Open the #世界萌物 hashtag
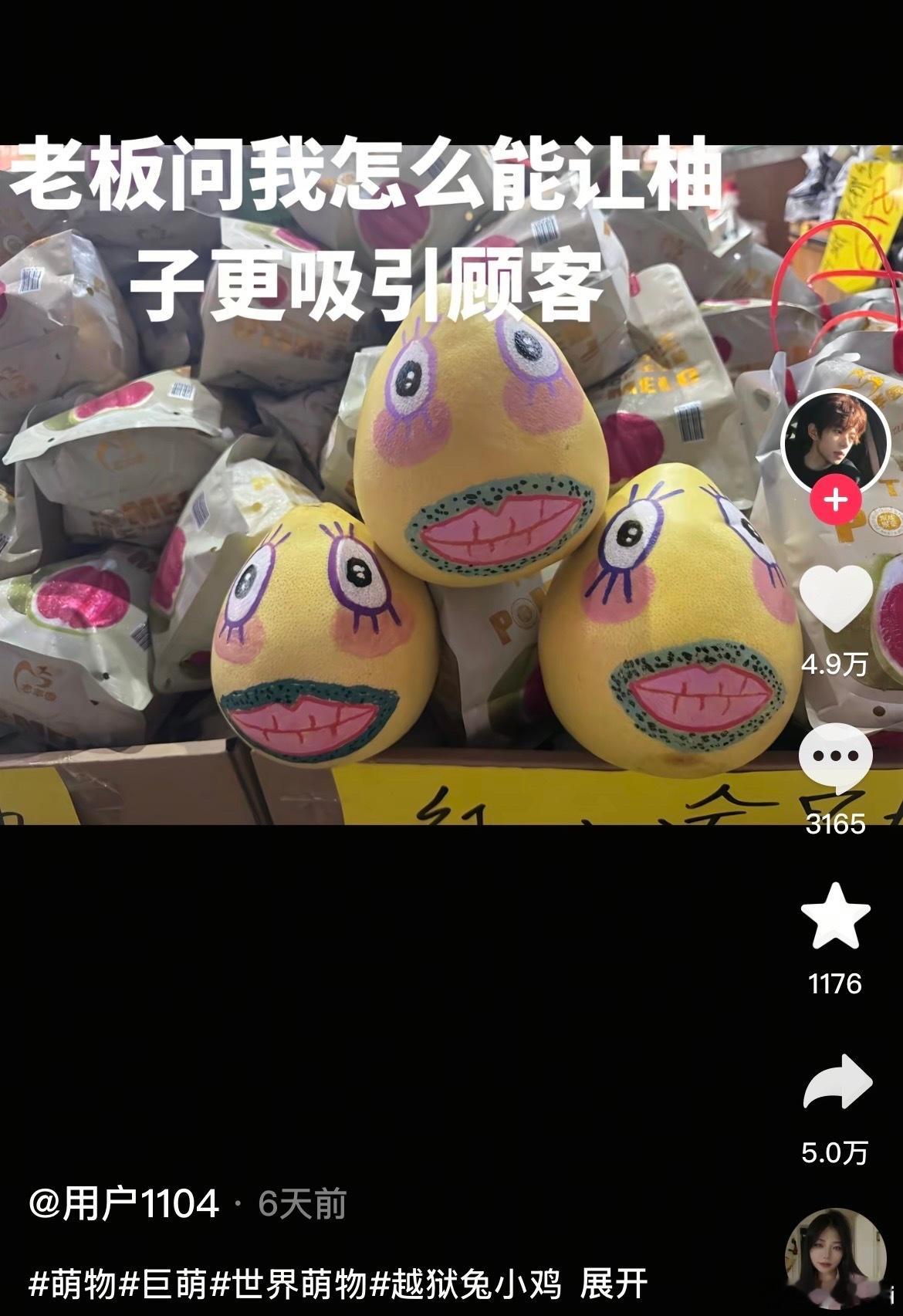 pos(287,1284)
